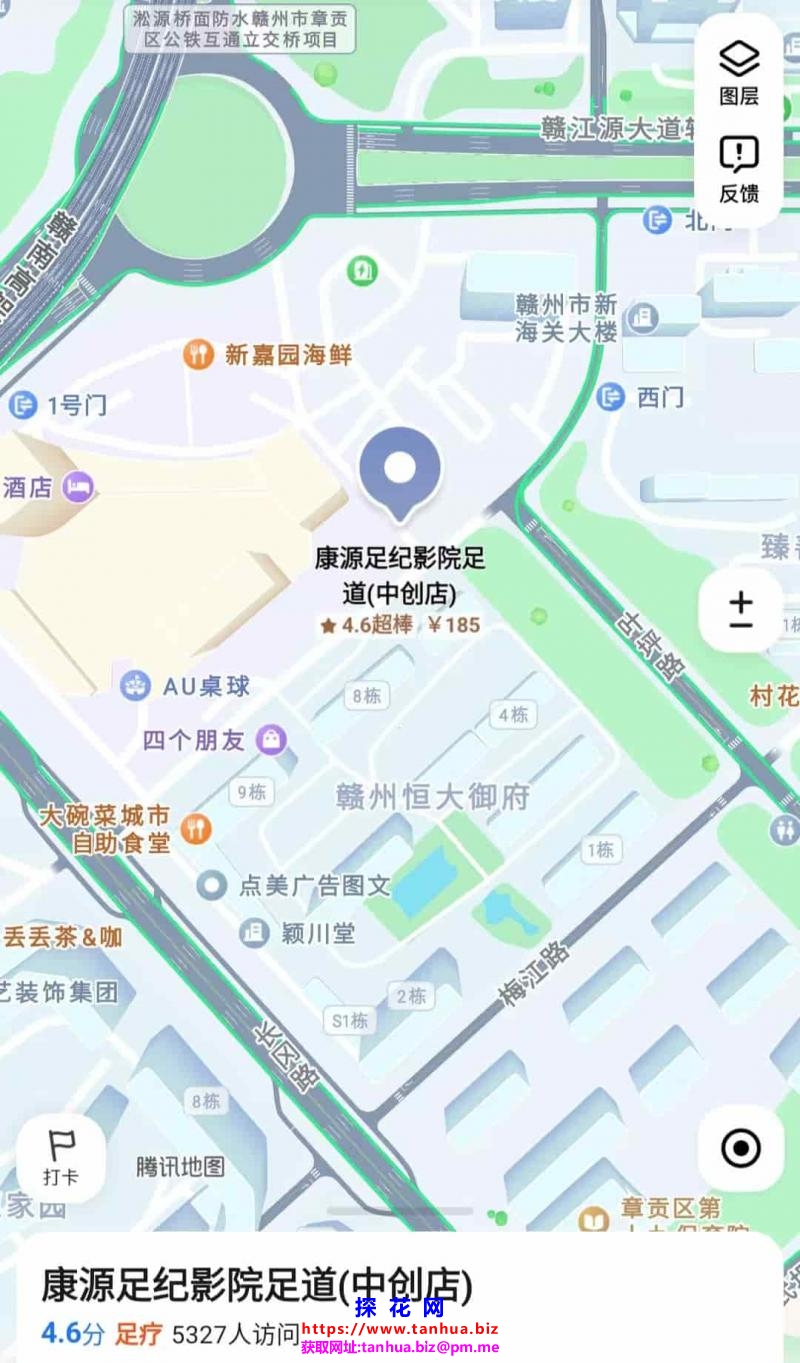Open 大碗菜城市自助食堂 restaurant marker
This screenshot has width=800, height=1363.
[197, 828]
